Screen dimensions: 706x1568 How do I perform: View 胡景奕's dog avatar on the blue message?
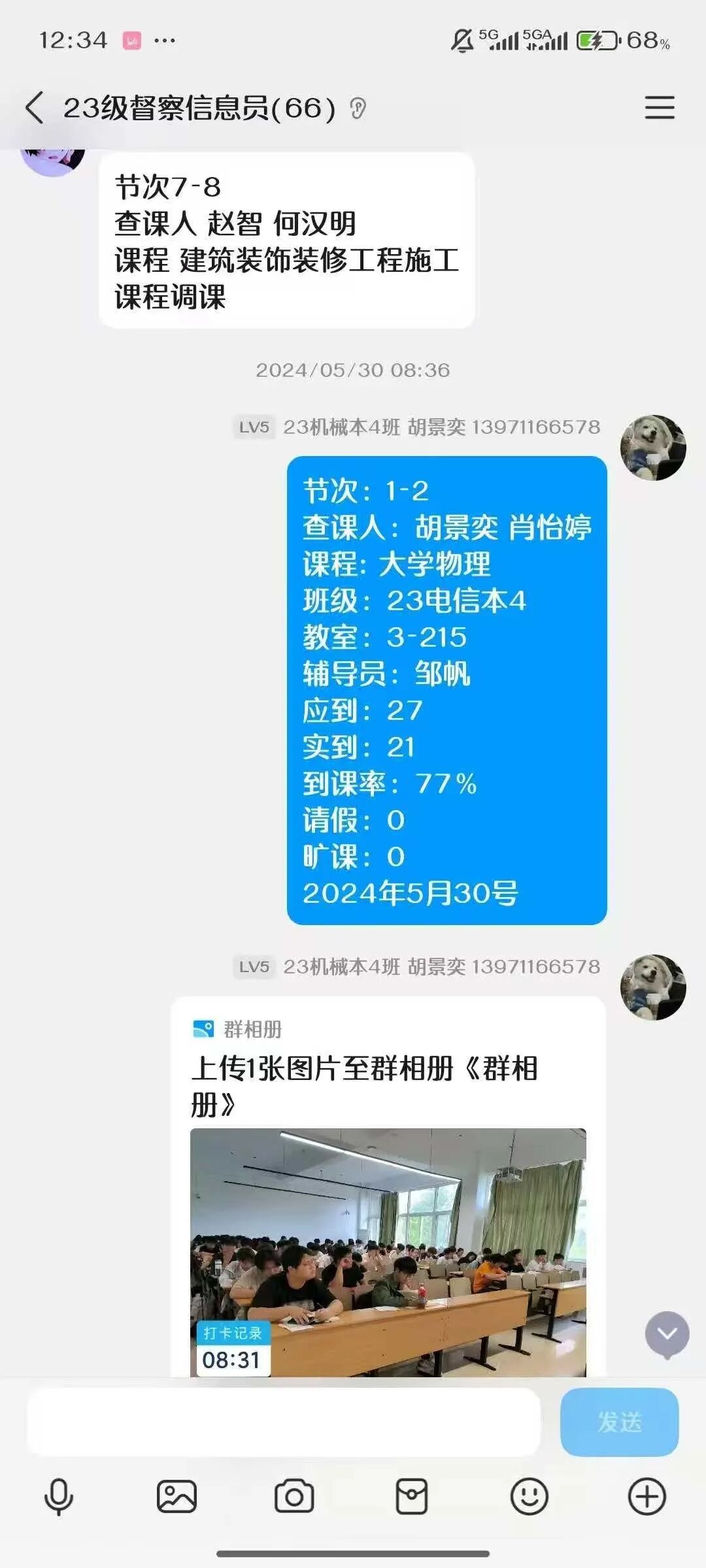652,448
